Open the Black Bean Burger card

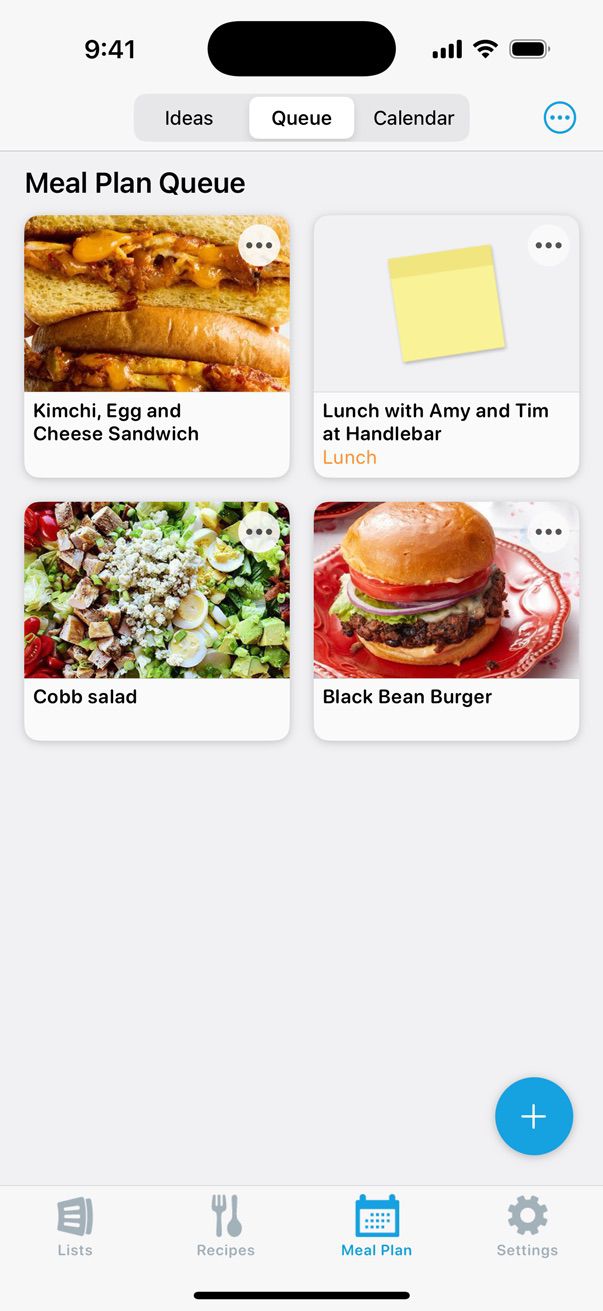point(446,620)
